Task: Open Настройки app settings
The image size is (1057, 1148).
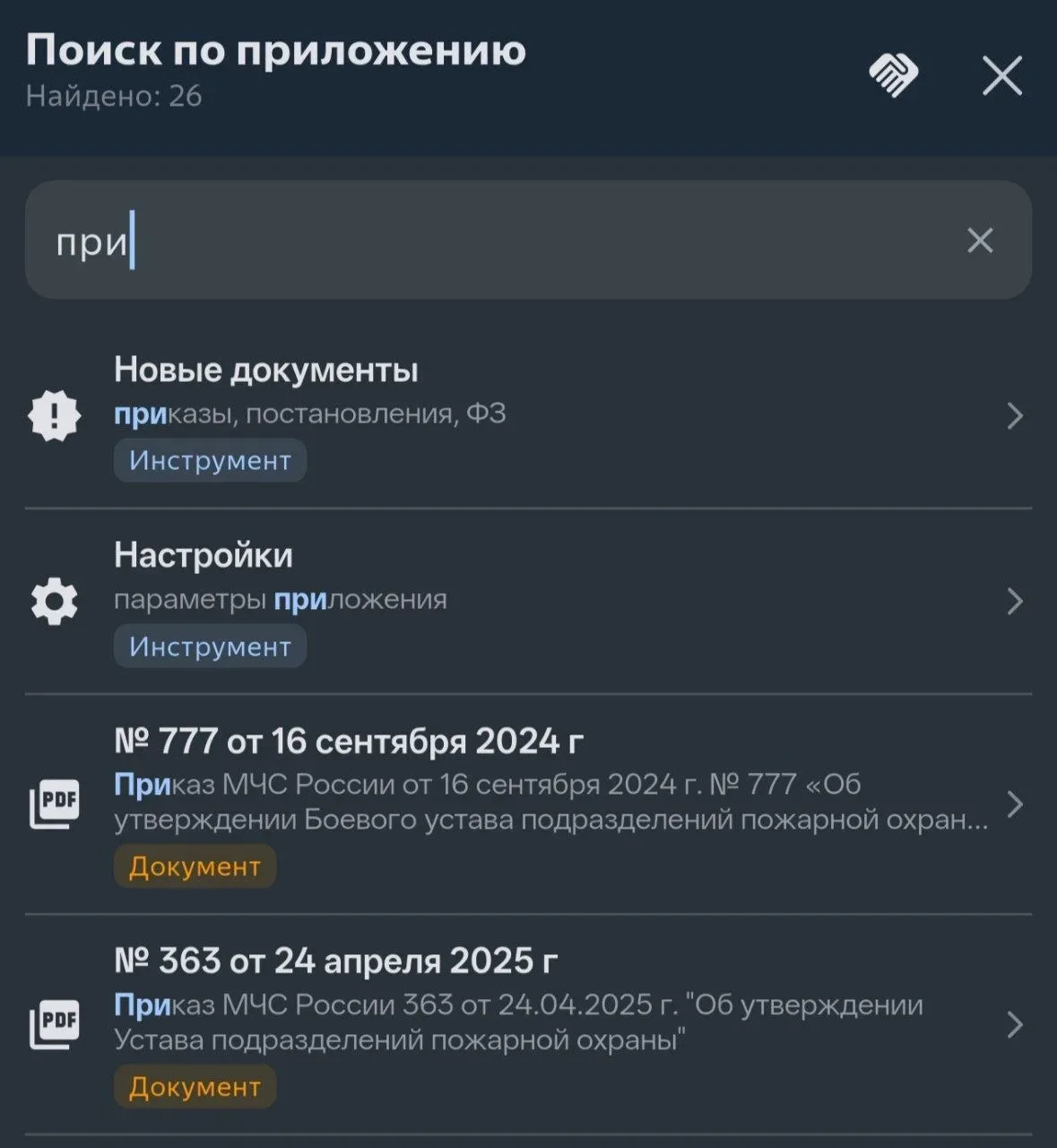Action: point(528,601)
